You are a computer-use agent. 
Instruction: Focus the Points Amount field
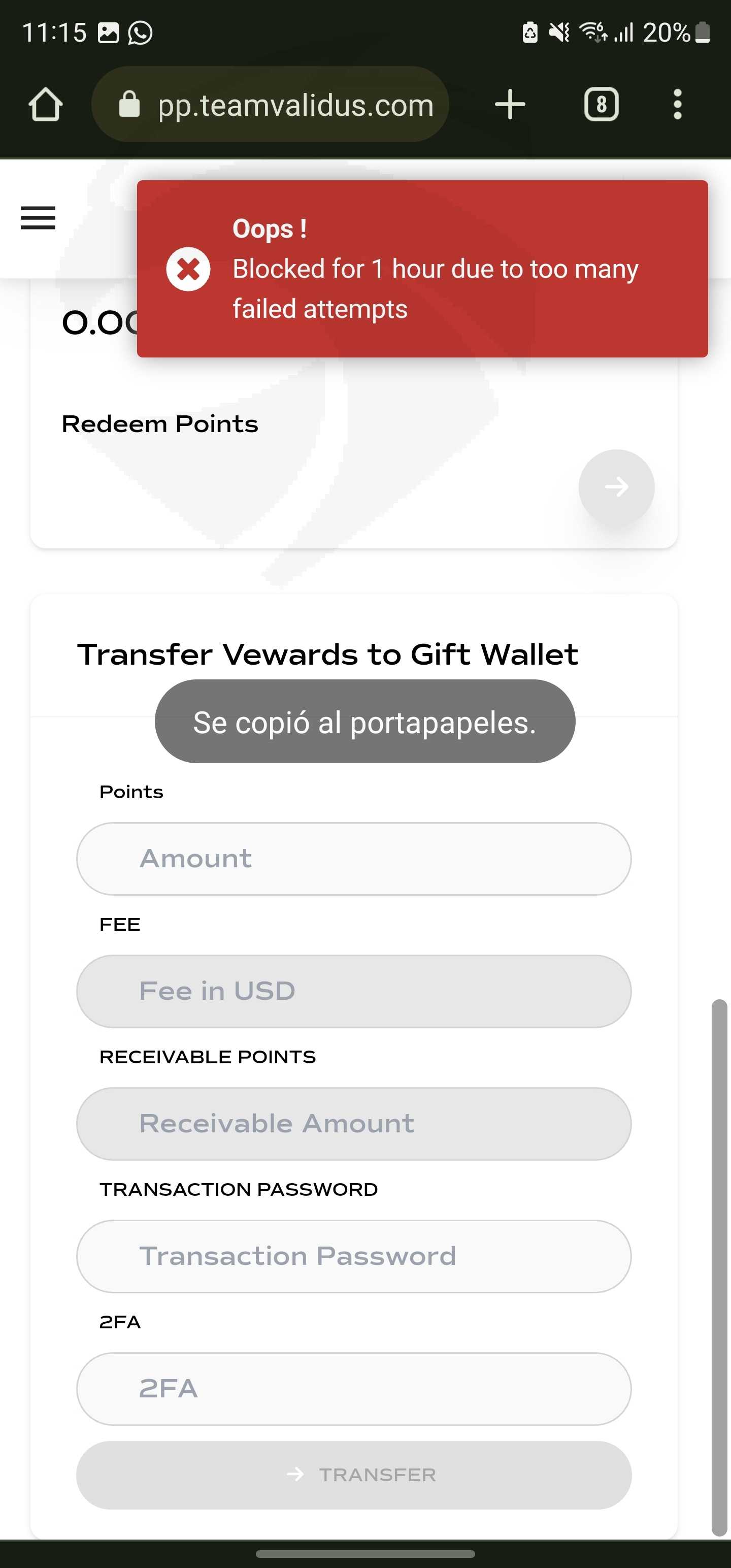pyautogui.click(x=354, y=859)
